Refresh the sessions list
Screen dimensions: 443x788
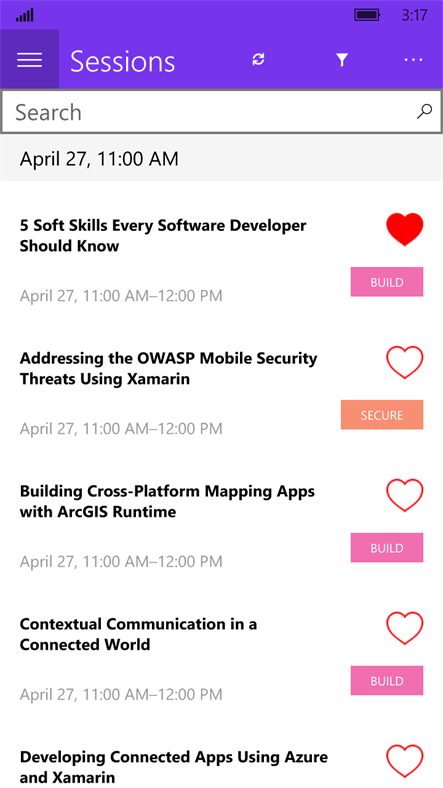click(258, 60)
